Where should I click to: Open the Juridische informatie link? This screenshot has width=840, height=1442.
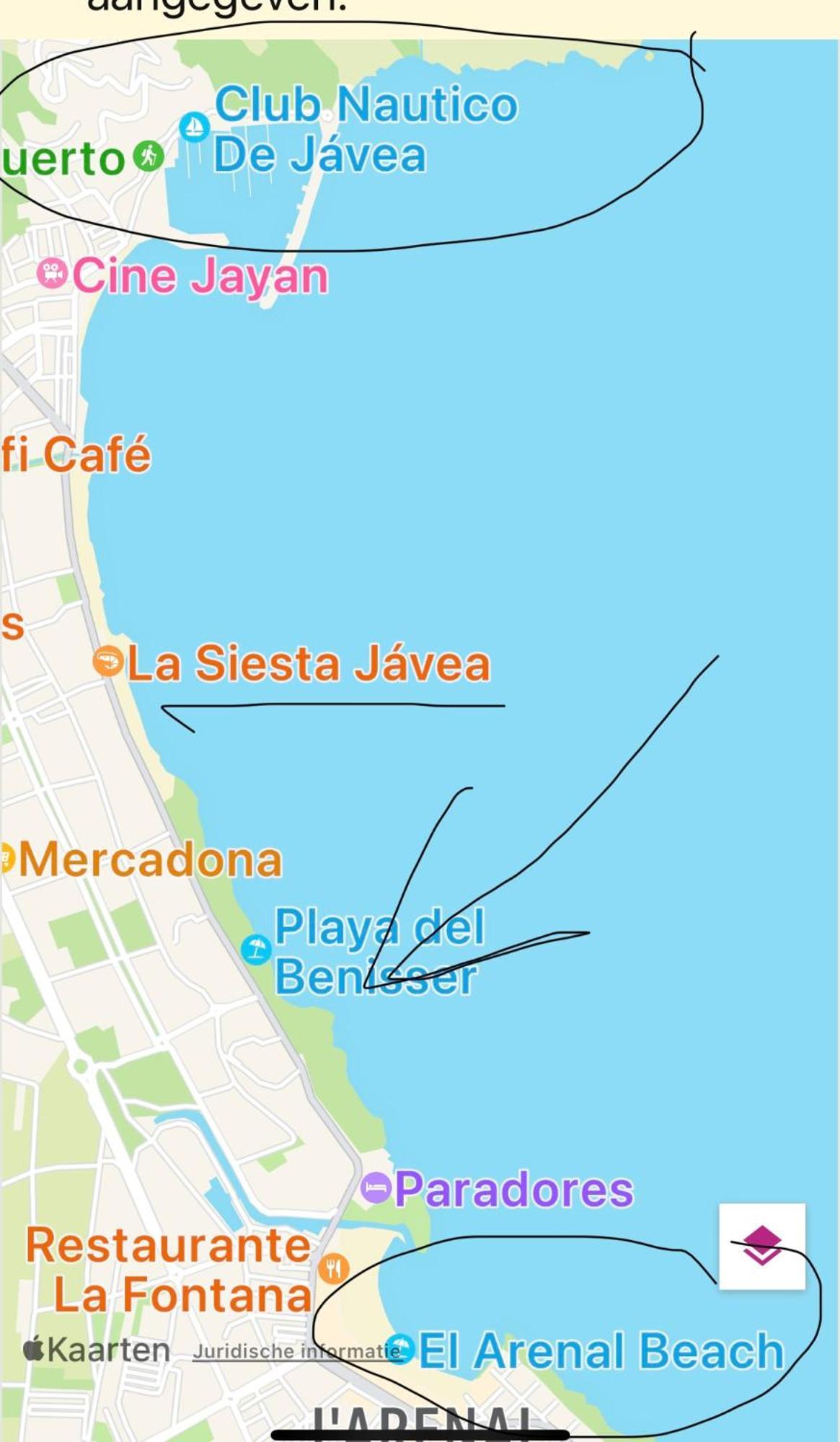(296, 1351)
